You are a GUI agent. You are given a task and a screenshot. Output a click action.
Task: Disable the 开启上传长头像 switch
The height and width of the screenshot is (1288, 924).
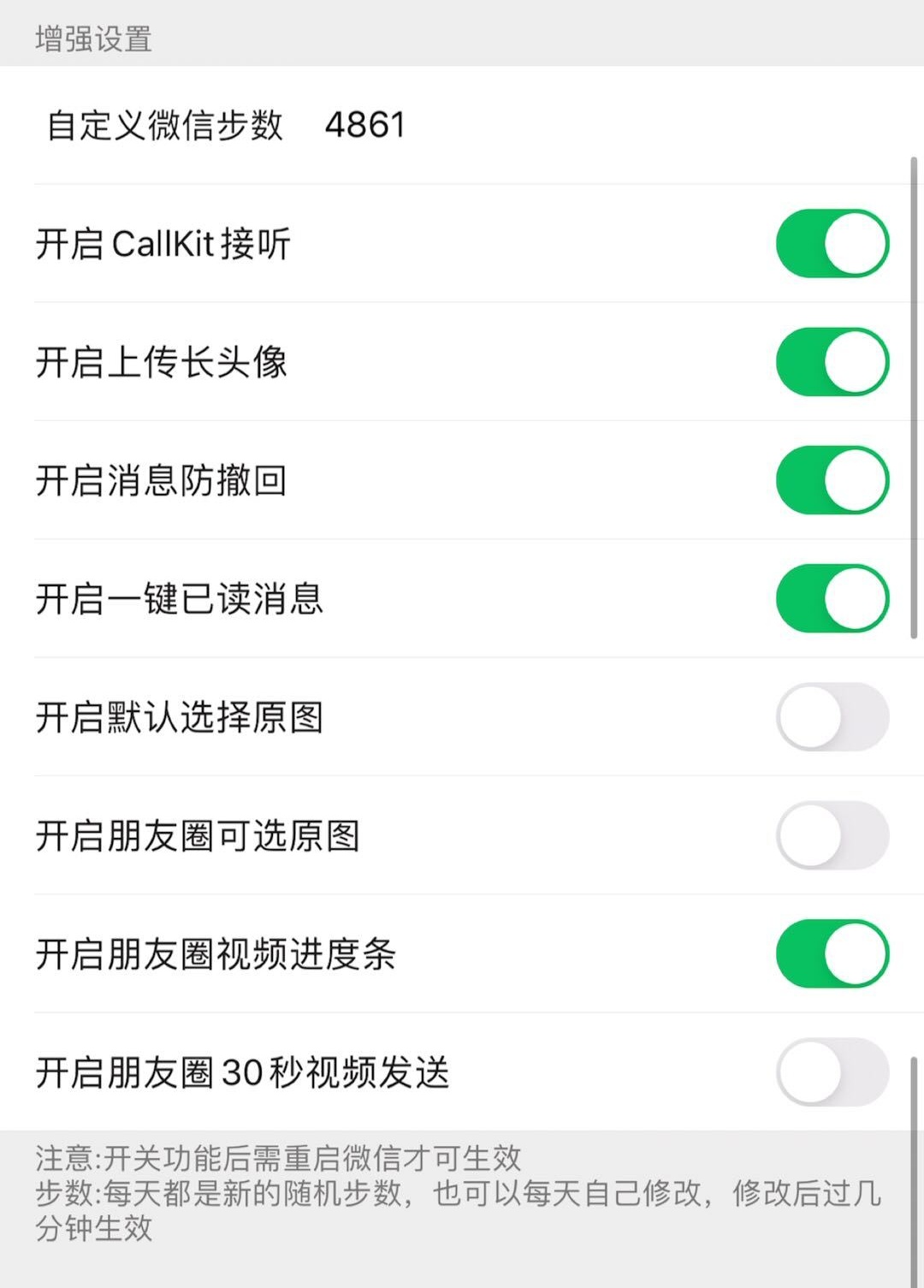(x=832, y=362)
